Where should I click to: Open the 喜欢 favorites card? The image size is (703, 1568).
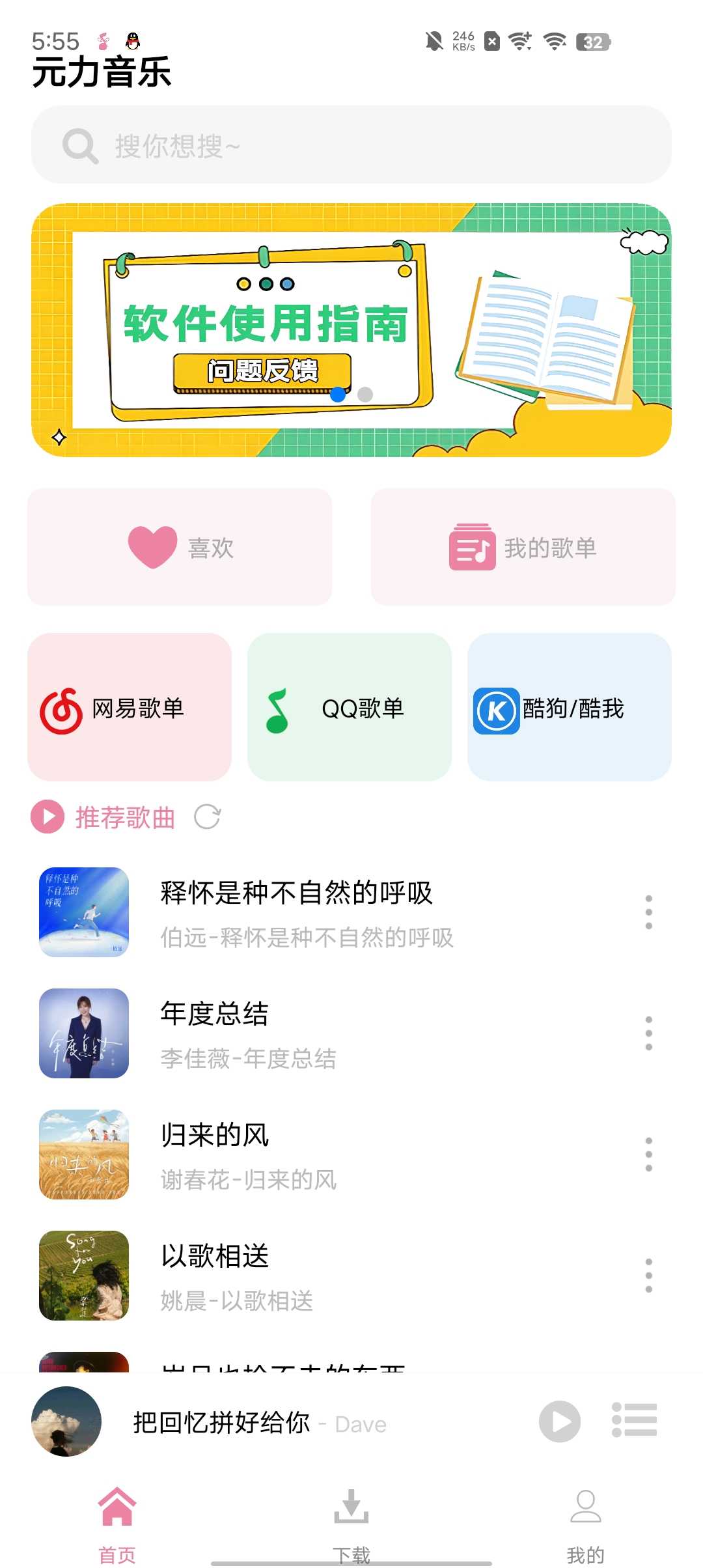tap(180, 547)
